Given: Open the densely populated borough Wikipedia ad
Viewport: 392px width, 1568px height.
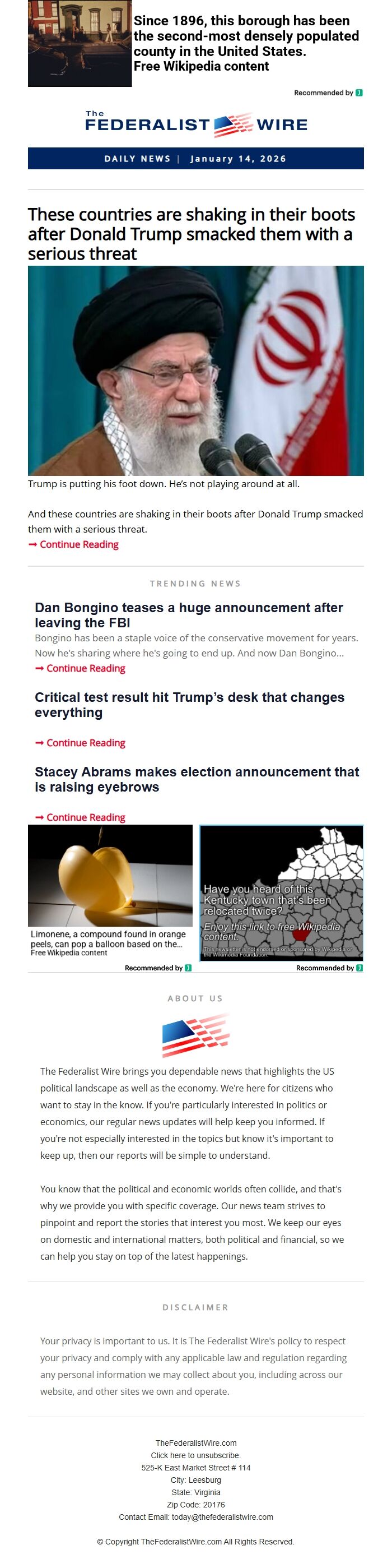Looking at the screenshot, I should tap(246, 43).
